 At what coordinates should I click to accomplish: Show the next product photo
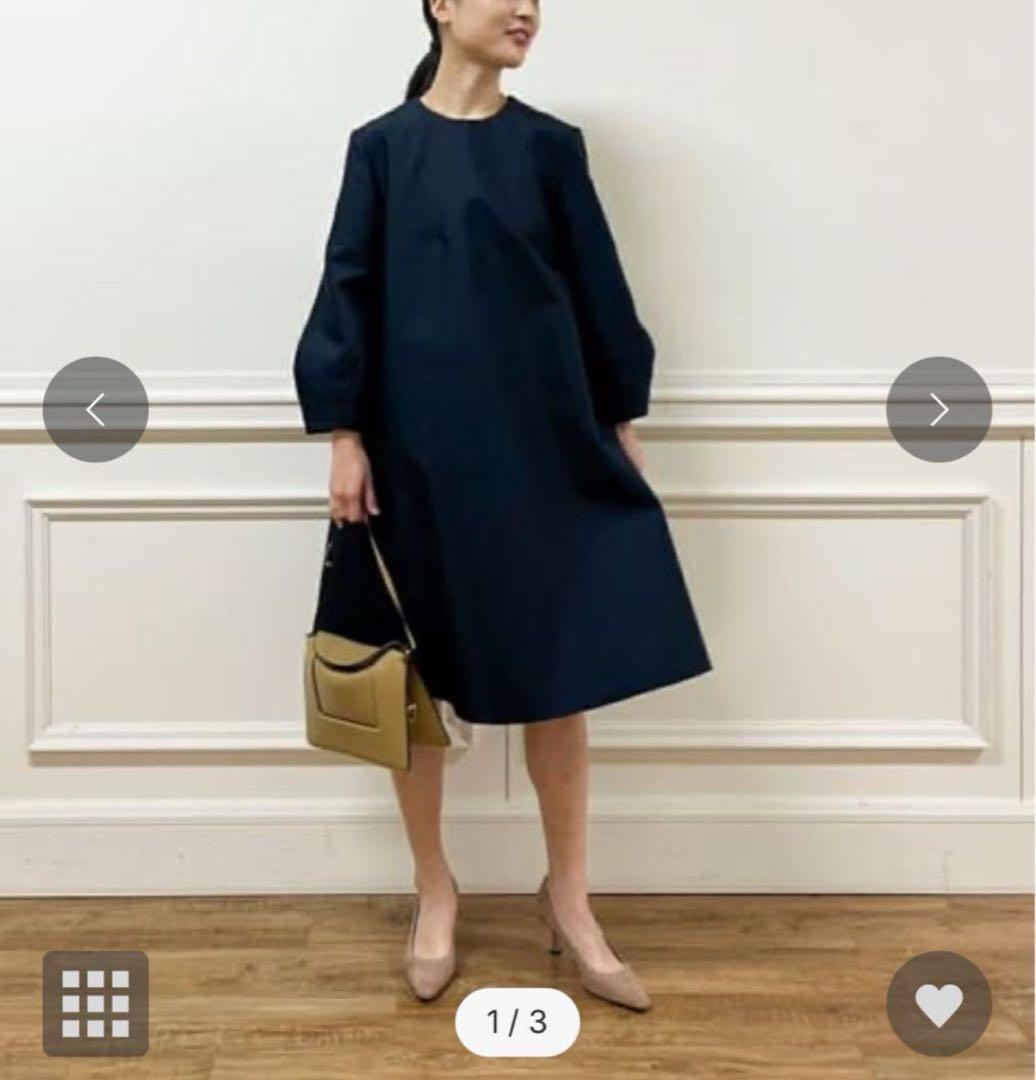(938, 409)
